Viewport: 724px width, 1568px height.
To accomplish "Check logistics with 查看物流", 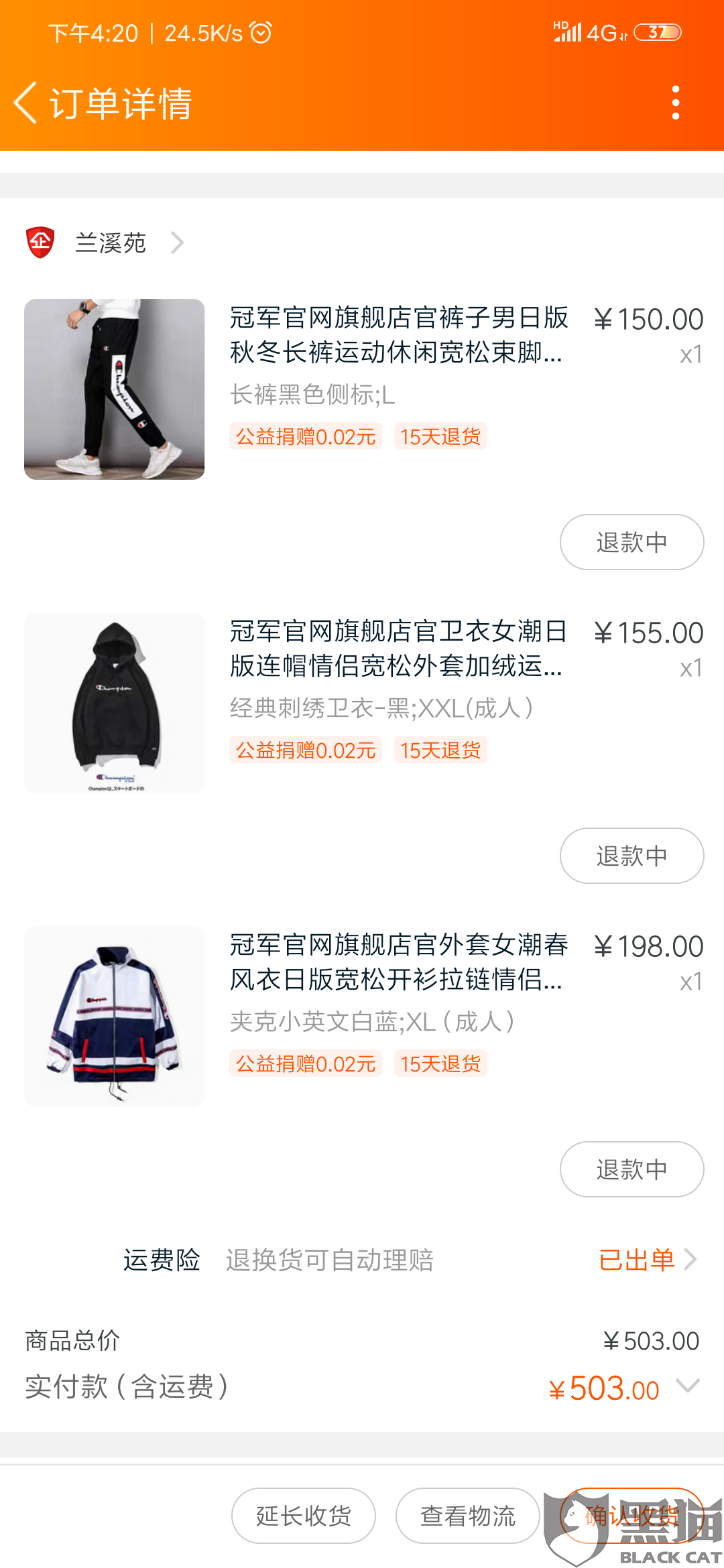I will [x=467, y=1515].
